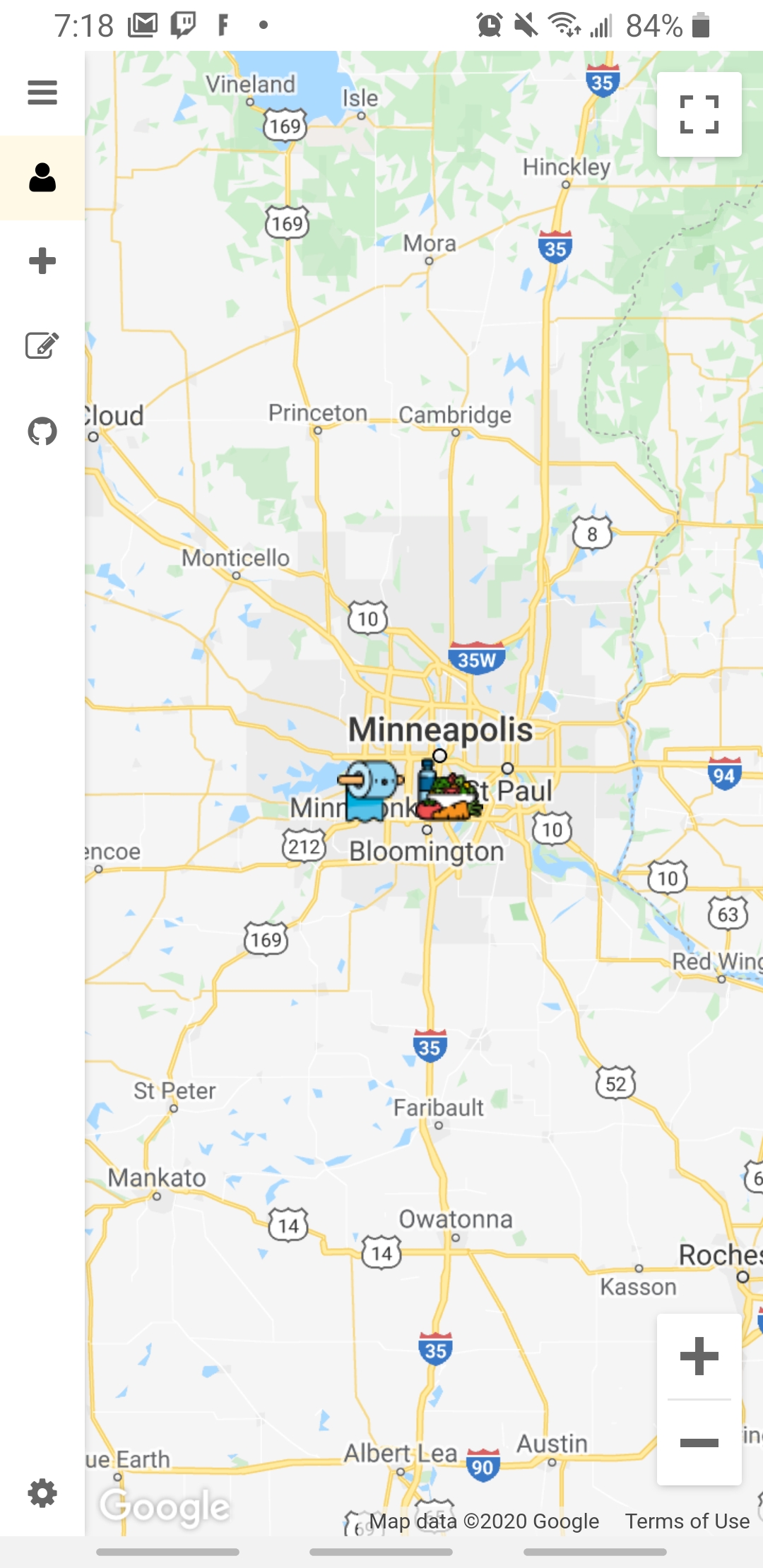Select the toilet paper map marker
The height and width of the screenshot is (1568, 763).
(371, 790)
